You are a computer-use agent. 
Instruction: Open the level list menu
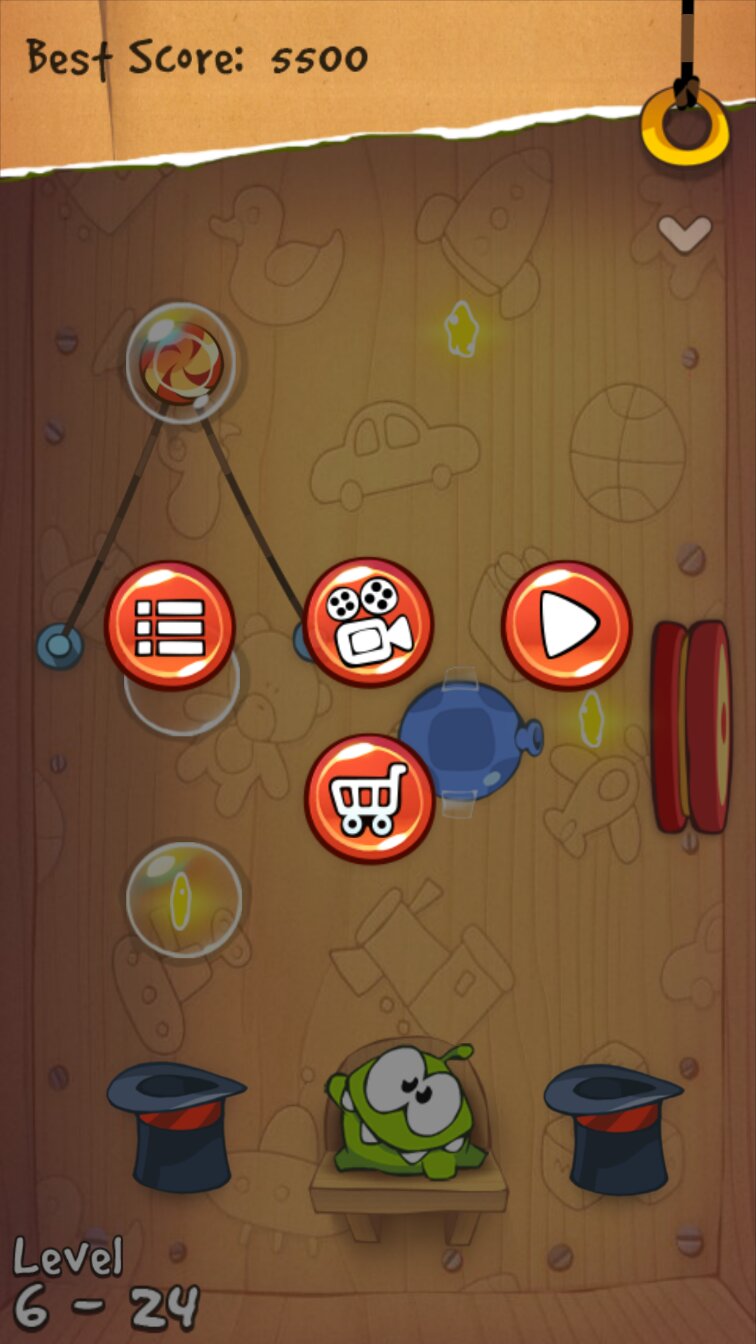click(x=170, y=626)
